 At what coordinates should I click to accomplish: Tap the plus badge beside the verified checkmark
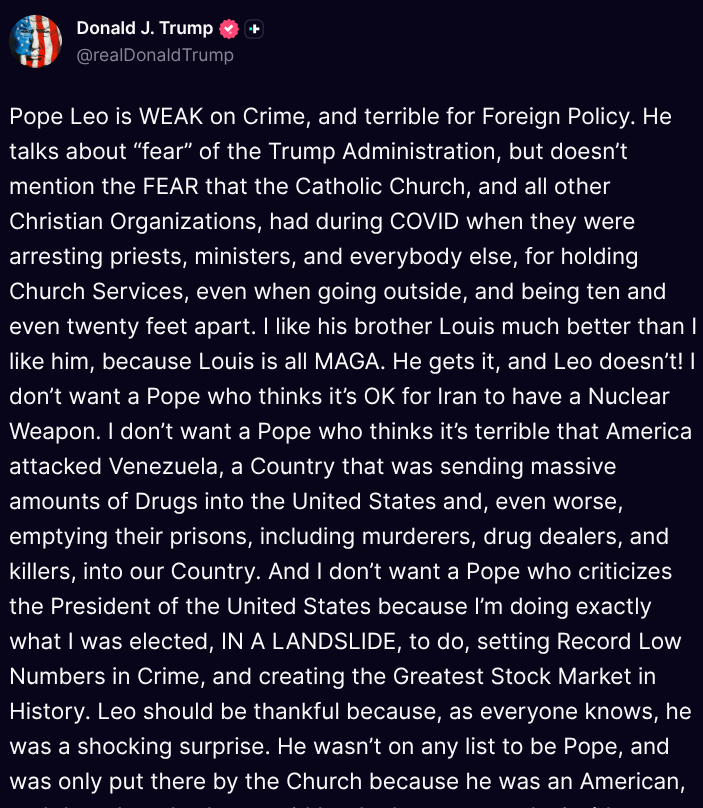tap(254, 29)
